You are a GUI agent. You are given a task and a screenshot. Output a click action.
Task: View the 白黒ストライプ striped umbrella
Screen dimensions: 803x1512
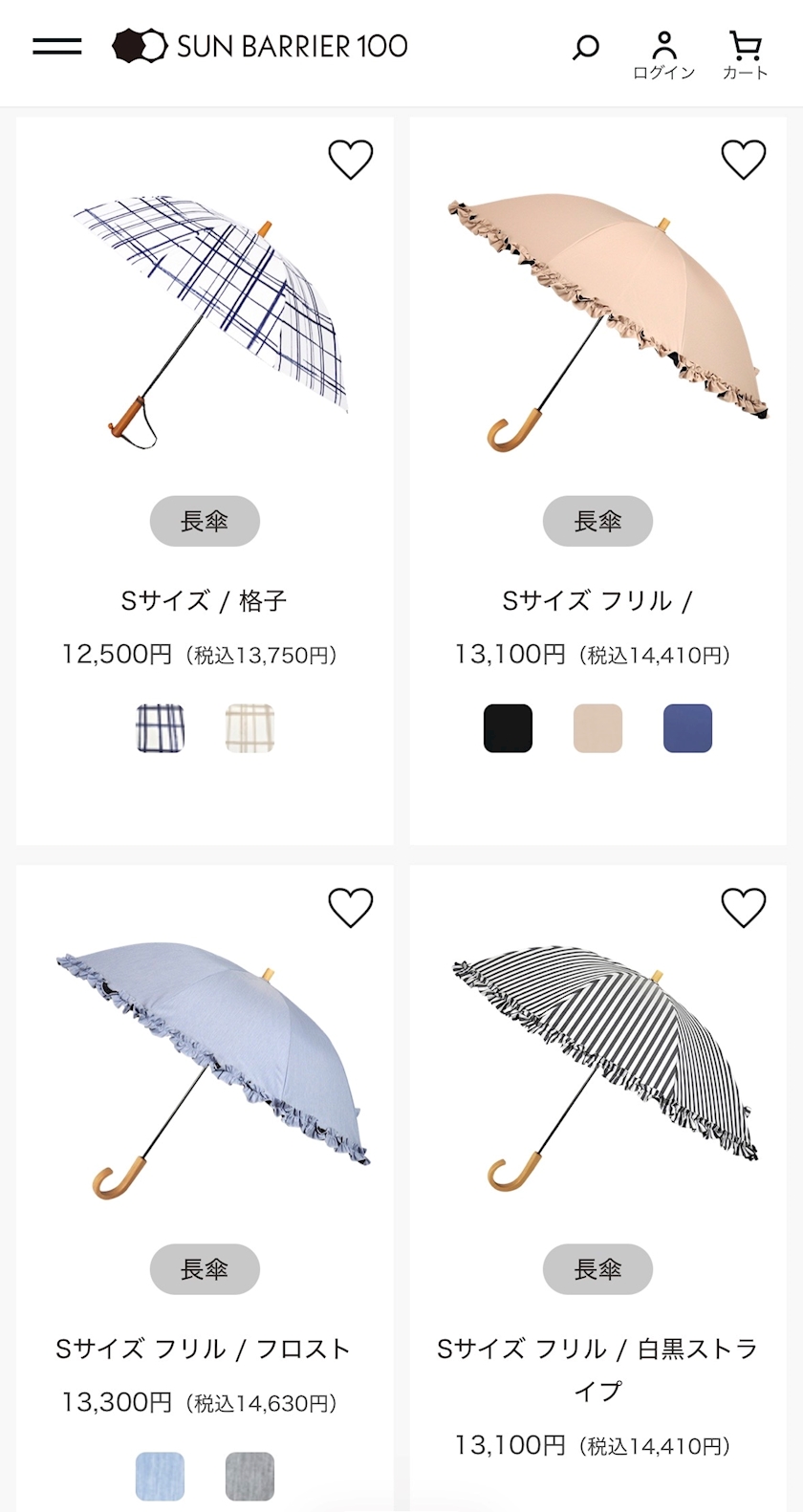point(604,1070)
